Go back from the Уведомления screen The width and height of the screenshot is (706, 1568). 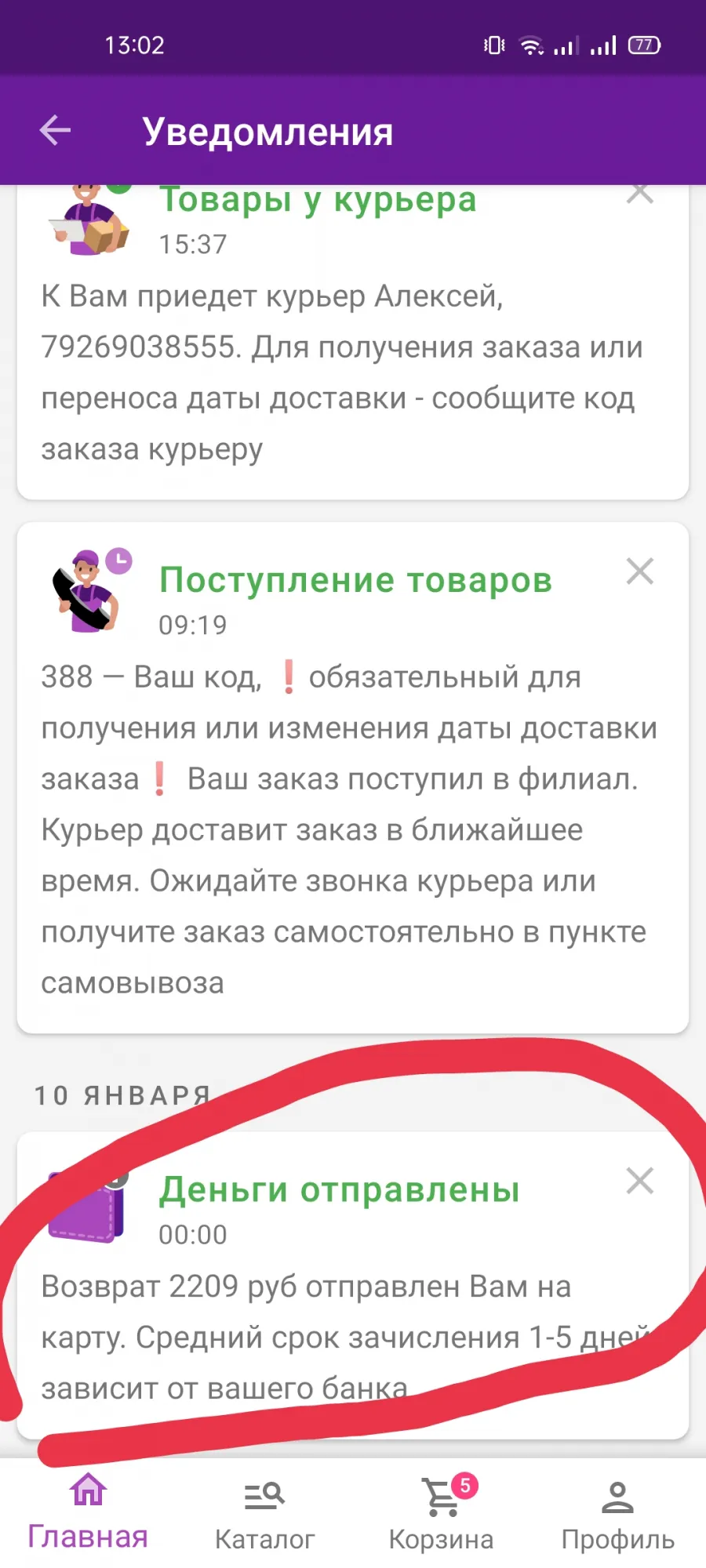[55, 130]
